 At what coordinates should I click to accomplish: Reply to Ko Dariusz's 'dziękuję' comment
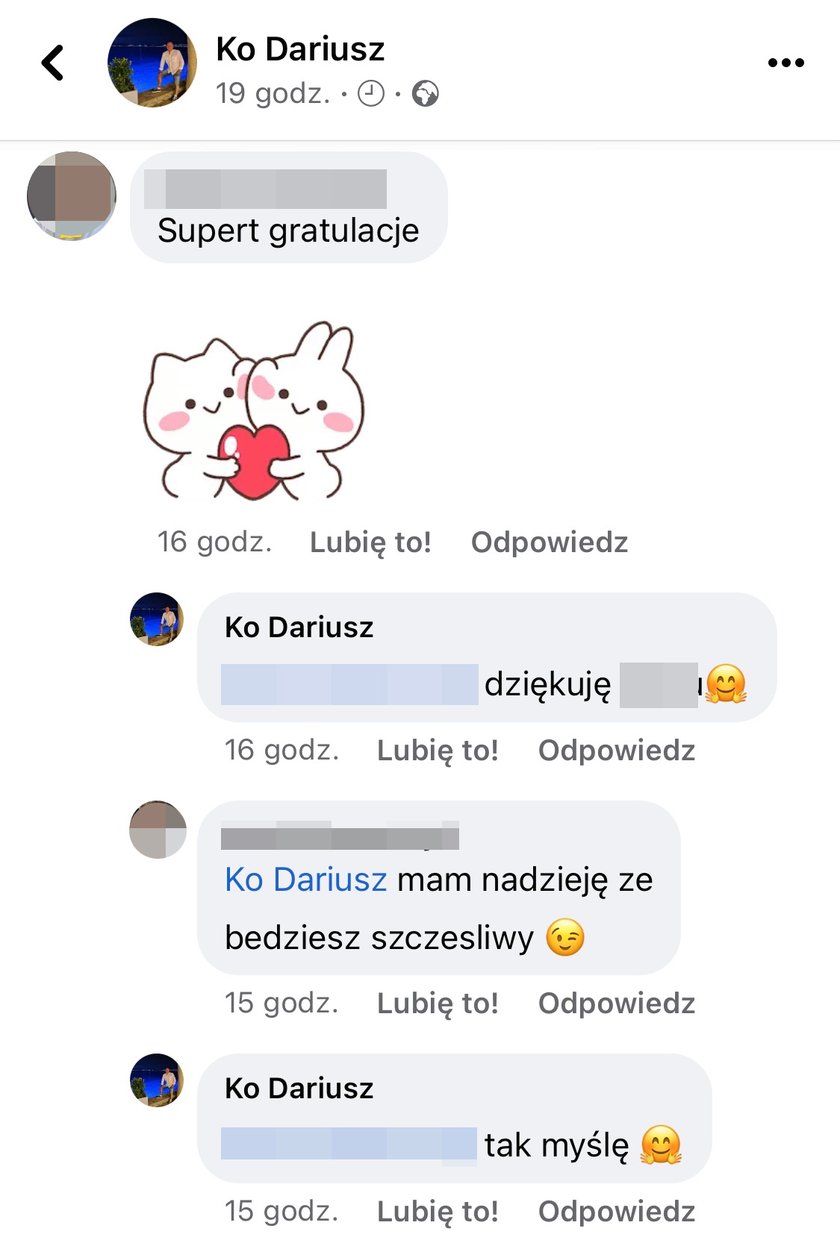pyautogui.click(x=616, y=750)
